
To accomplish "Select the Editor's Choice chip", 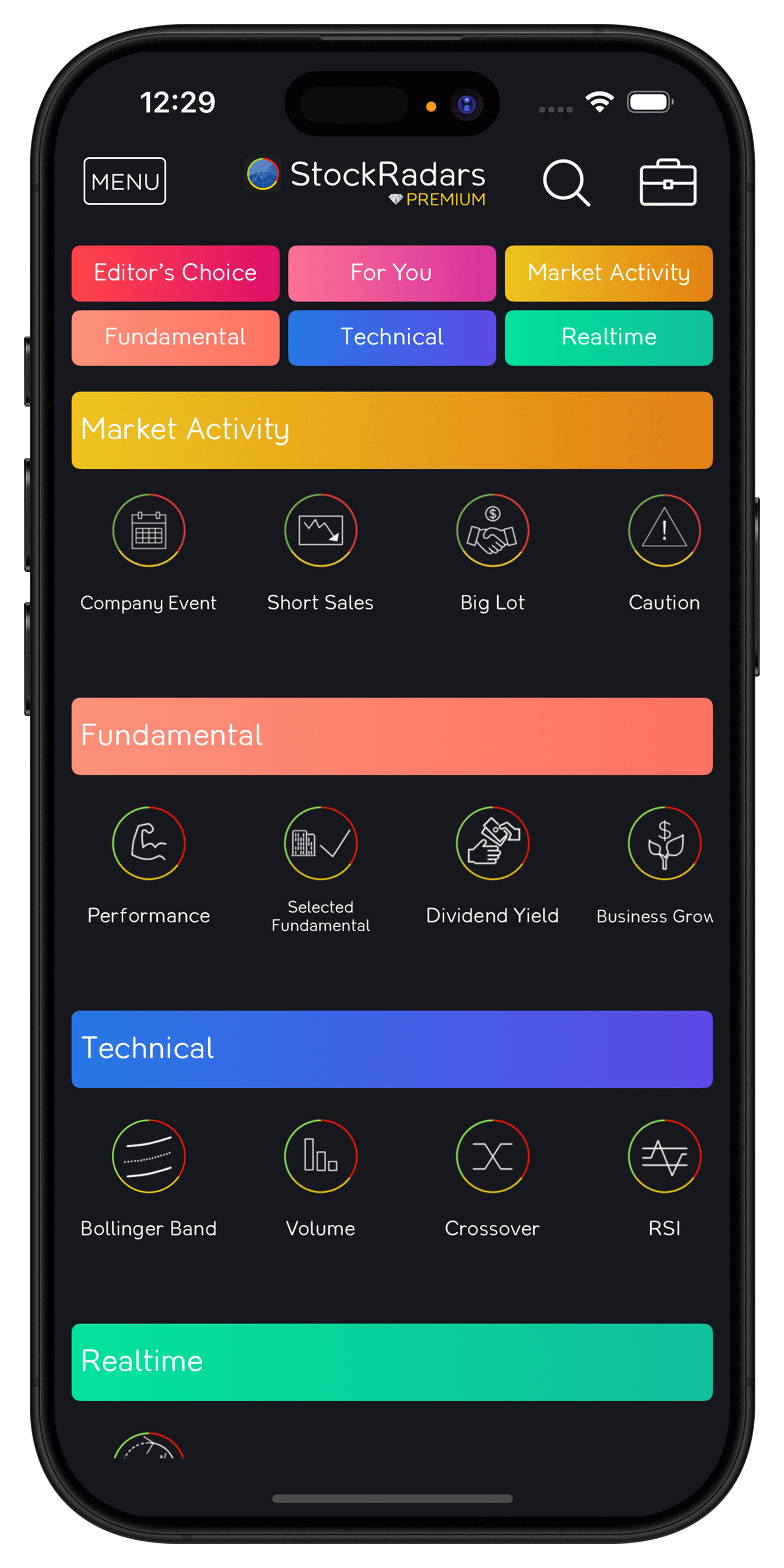I will (x=175, y=273).
